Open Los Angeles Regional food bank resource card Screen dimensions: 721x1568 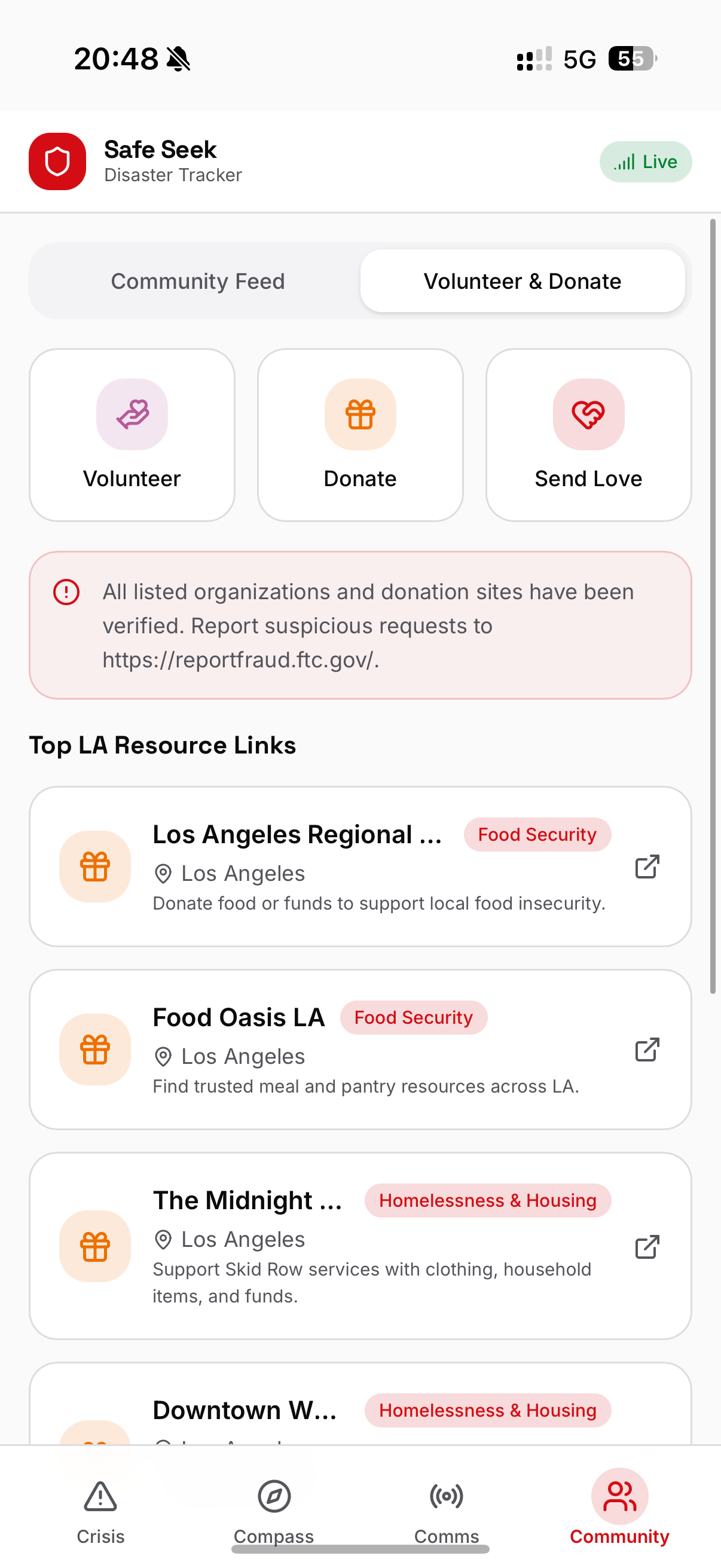[359, 865]
